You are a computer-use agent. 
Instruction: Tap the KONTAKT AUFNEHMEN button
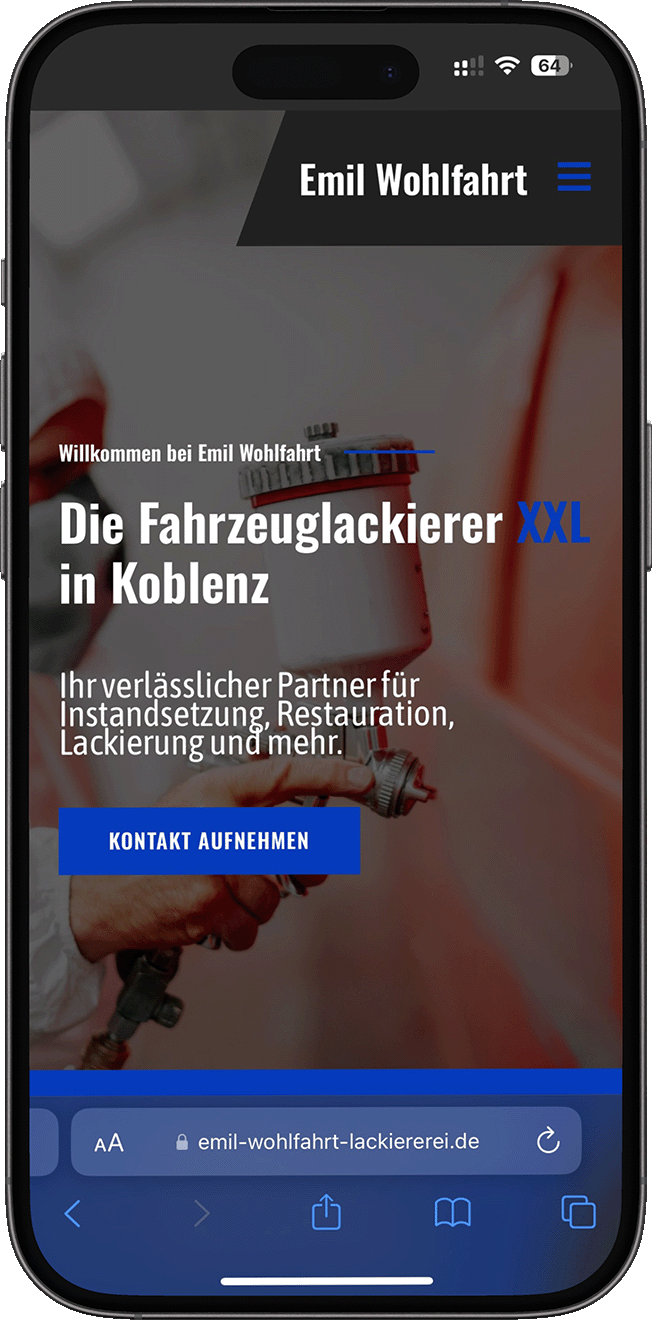(x=209, y=841)
